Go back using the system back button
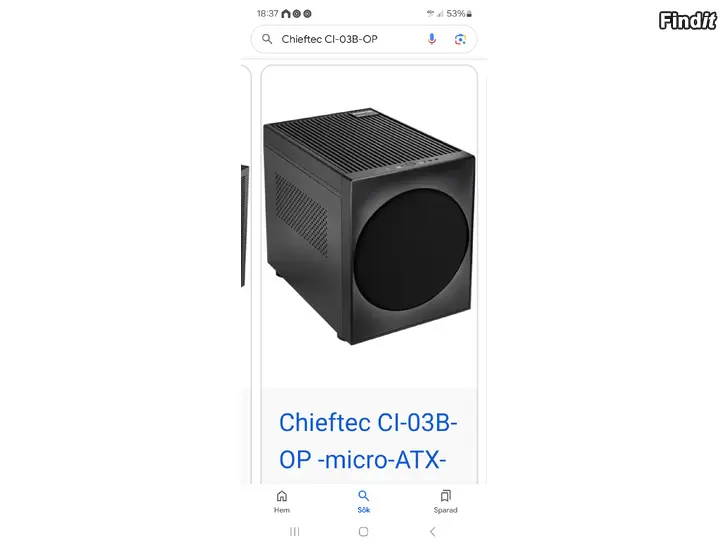 [432, 532]
